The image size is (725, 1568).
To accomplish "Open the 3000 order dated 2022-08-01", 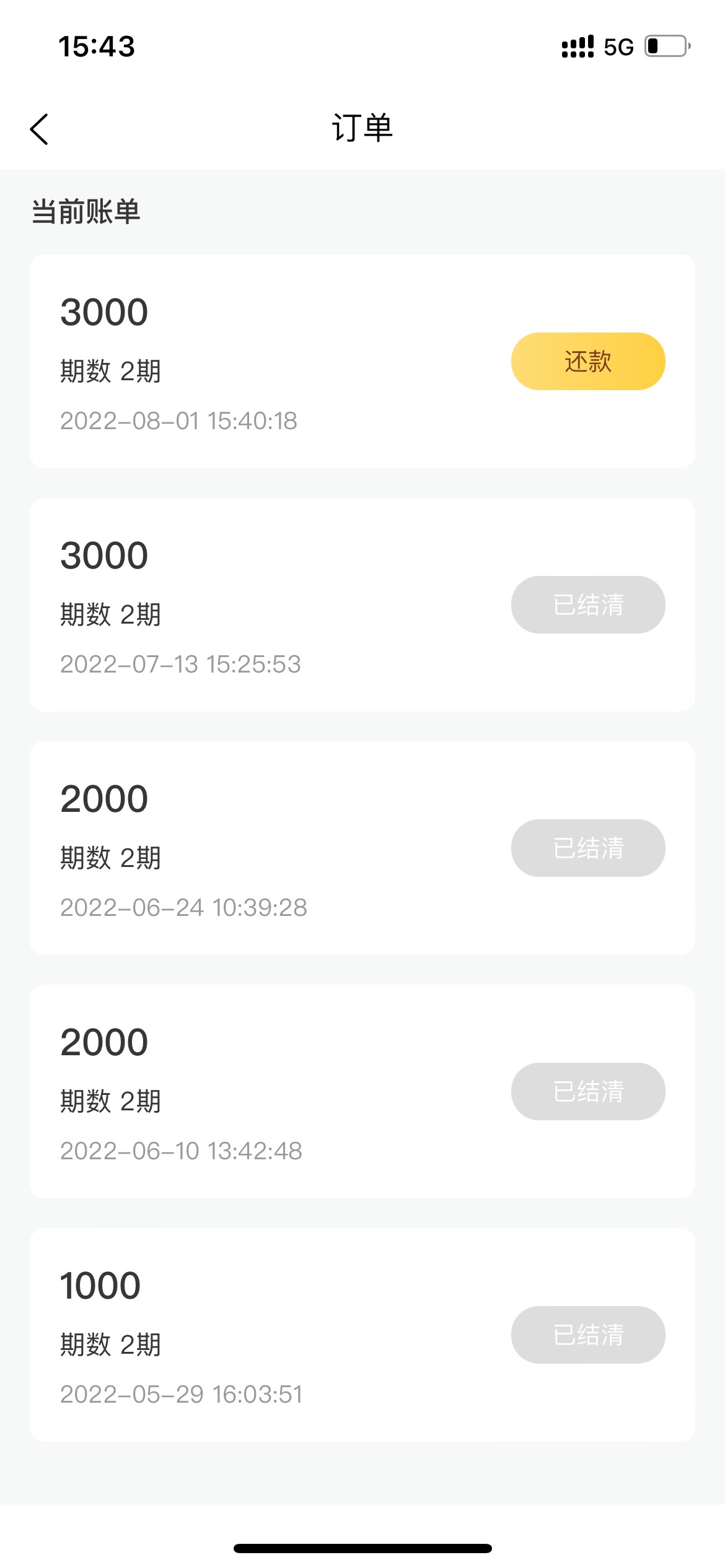I will click(x=362, y=361).
